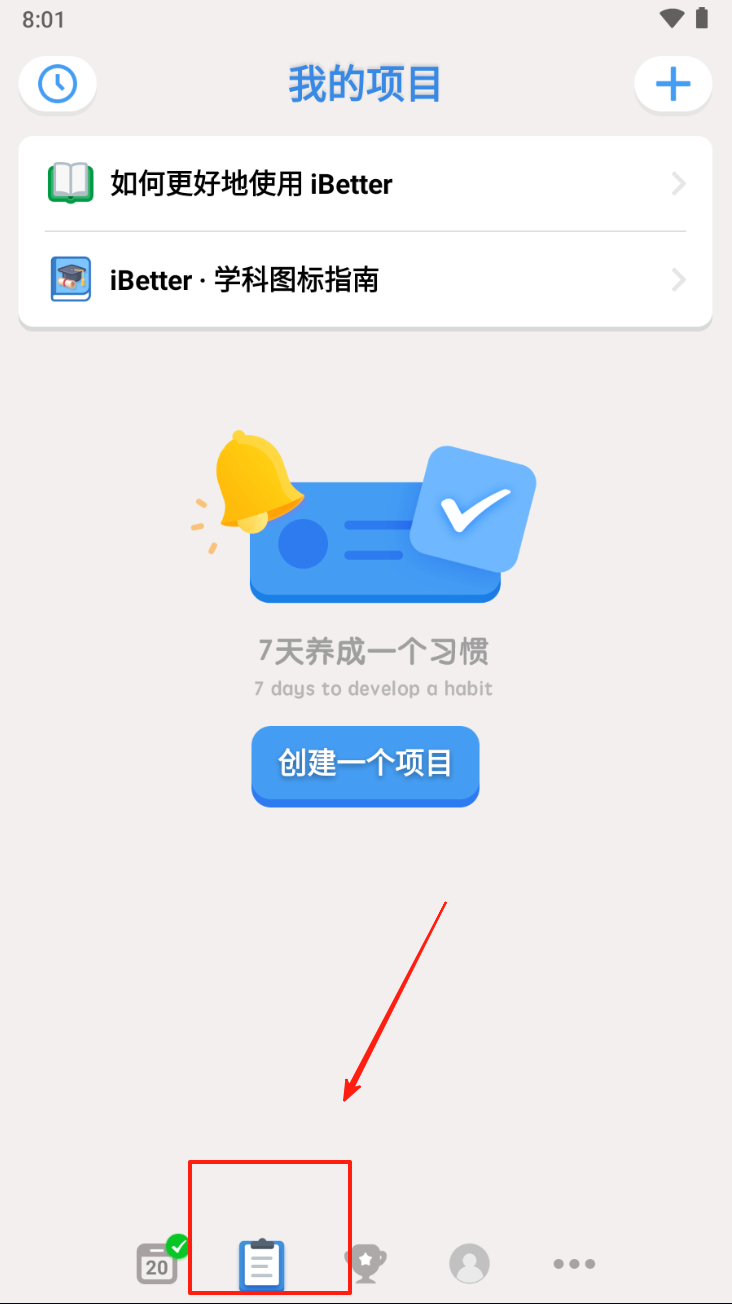This screenshot has height=1304, width=732.
Task: Open iBetter · 学科图标指南 row
Action: click(x=365, y=280)
